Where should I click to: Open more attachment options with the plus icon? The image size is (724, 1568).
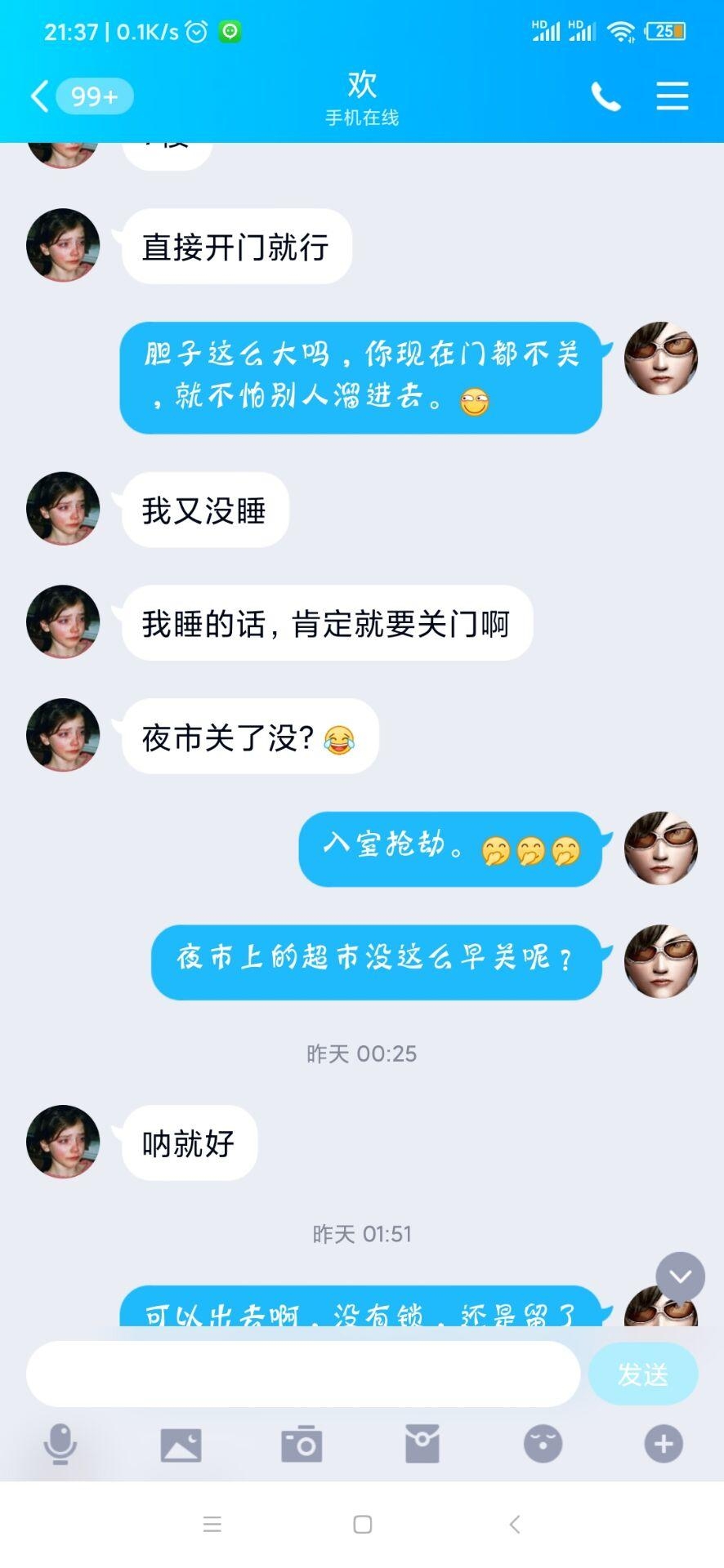(x=663, y=1444)
